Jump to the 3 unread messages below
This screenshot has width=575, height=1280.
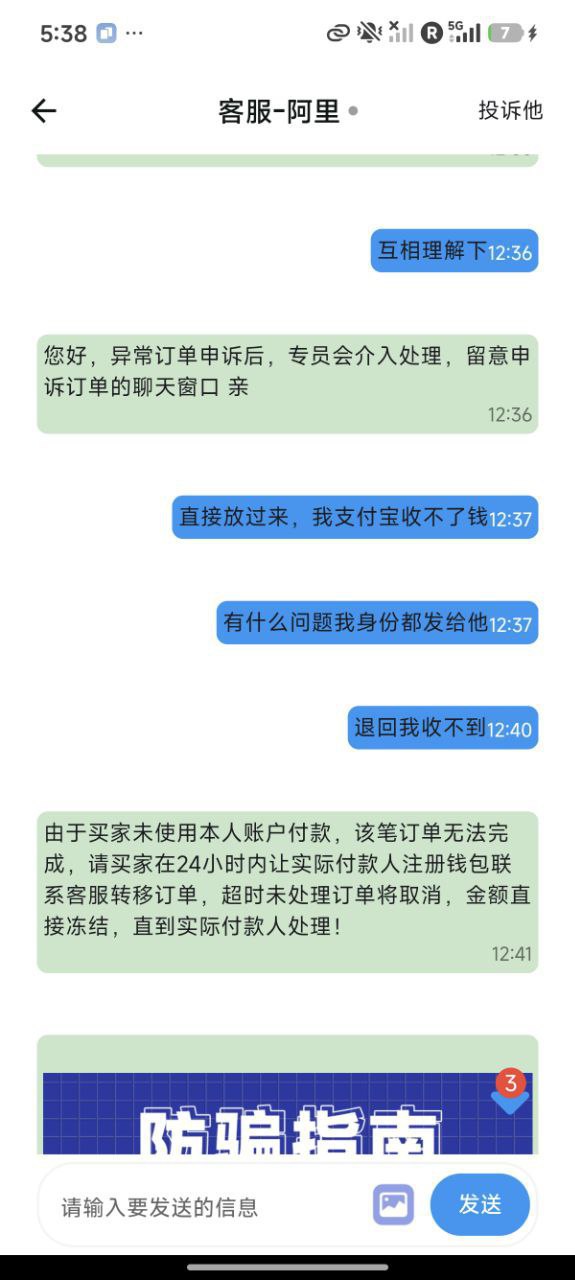(510, 1091)
